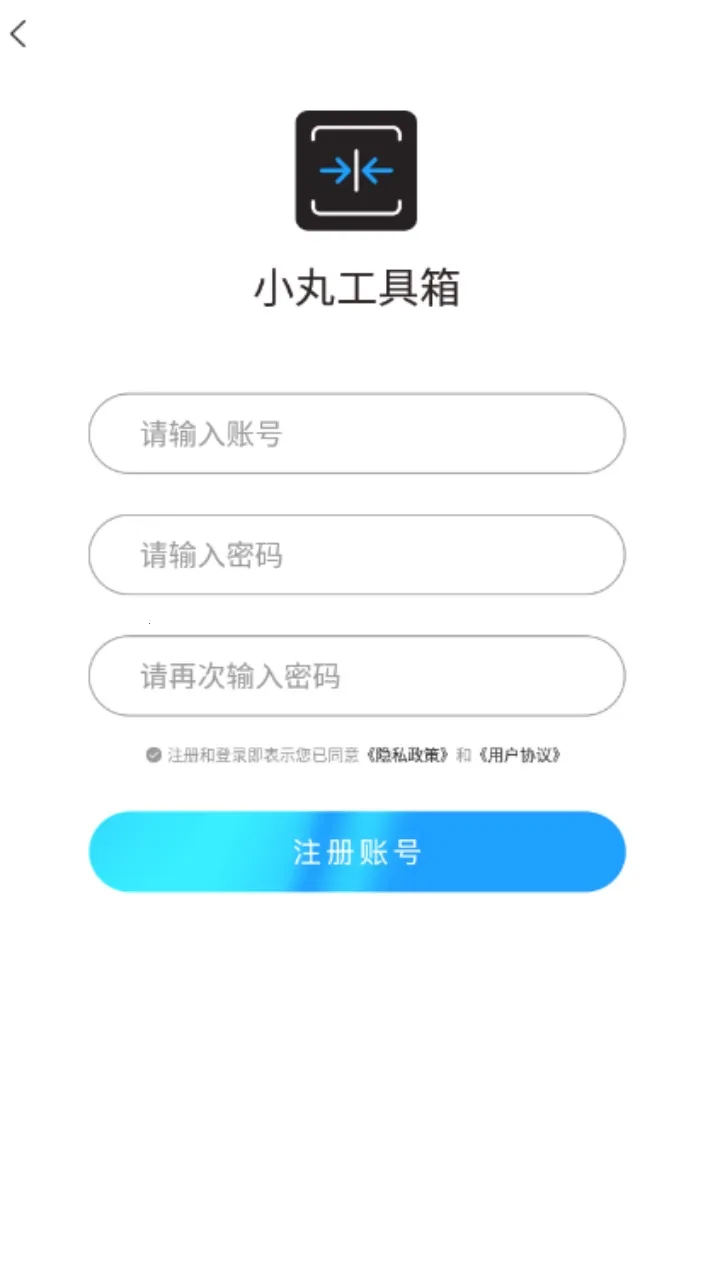Select the 请输入密码 password field
The image size is (720, 1280).
pyautogui.click(x=357, y=555)
